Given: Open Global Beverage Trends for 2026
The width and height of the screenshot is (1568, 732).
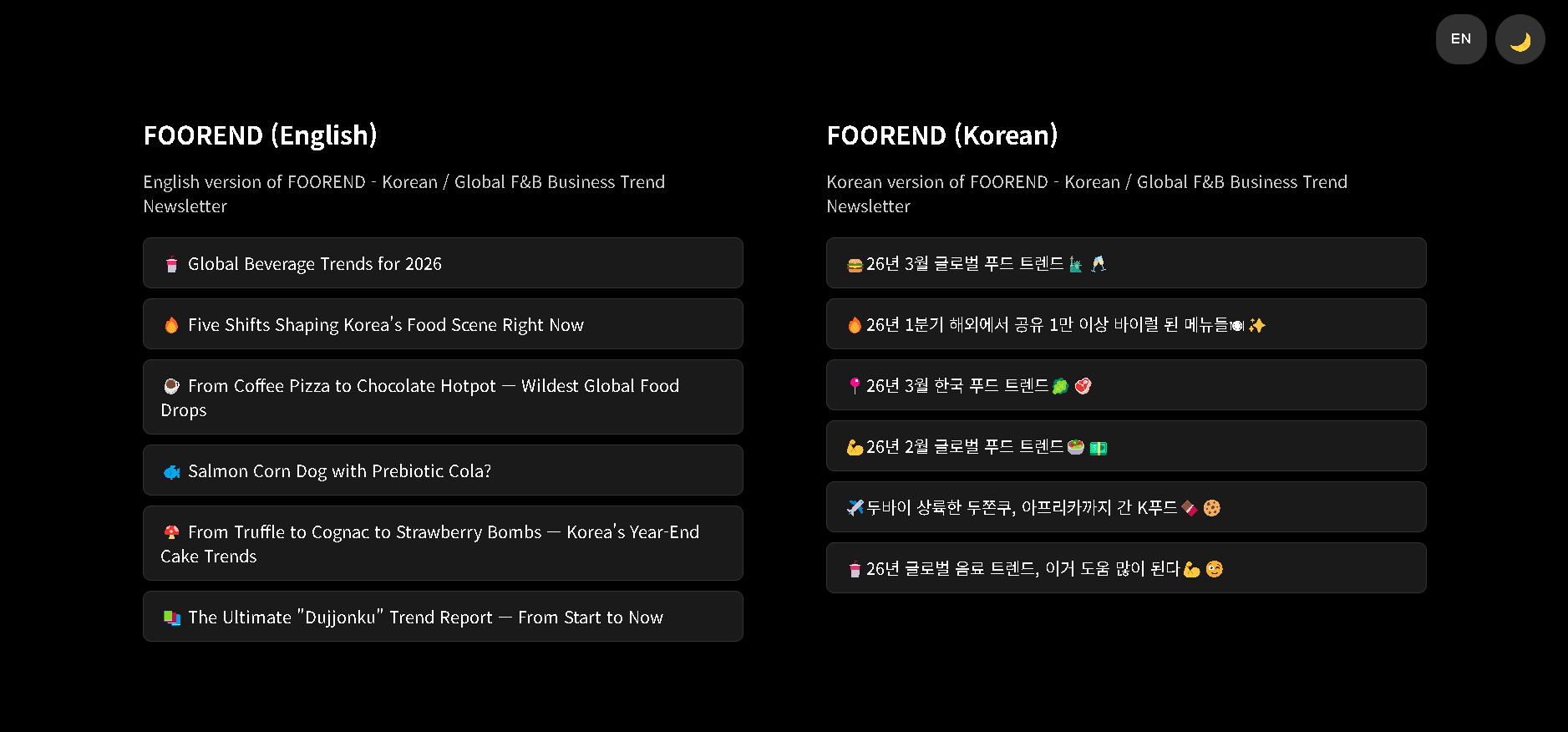Looking at the screenshot, I should [442, 263].
